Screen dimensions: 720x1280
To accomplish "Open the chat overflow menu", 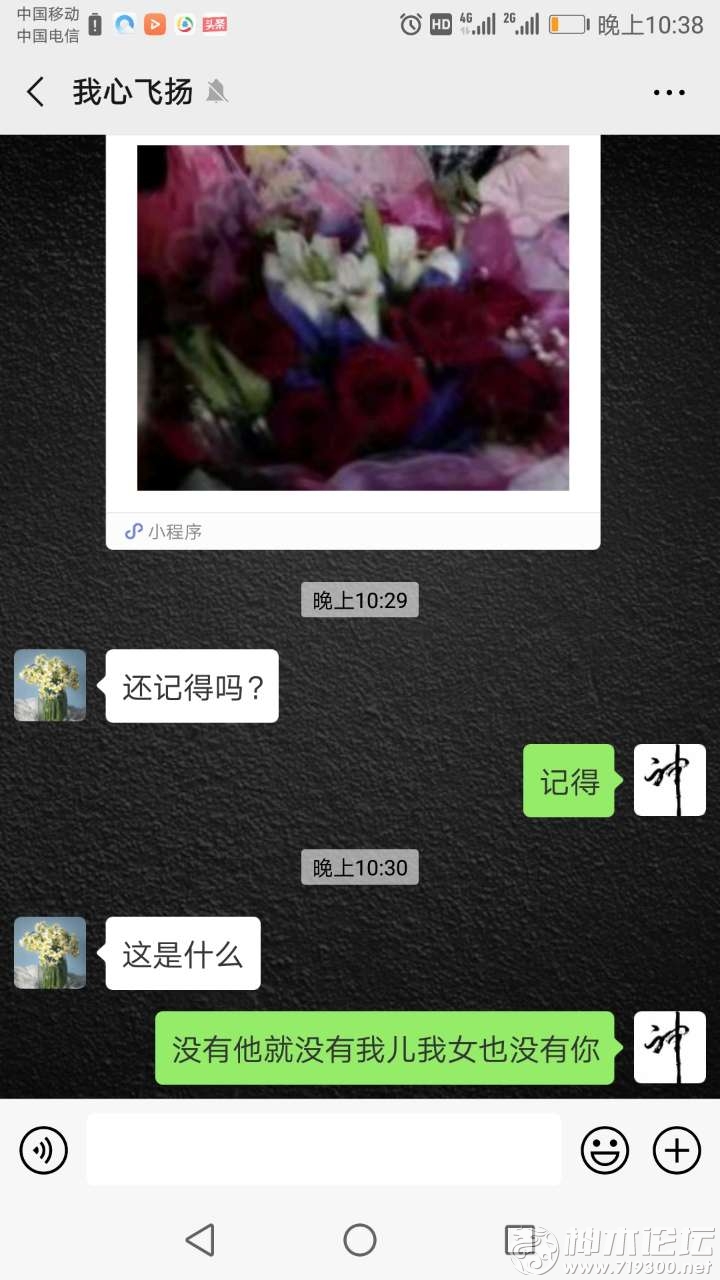I will pyautogui.click(x=669, y=92).
